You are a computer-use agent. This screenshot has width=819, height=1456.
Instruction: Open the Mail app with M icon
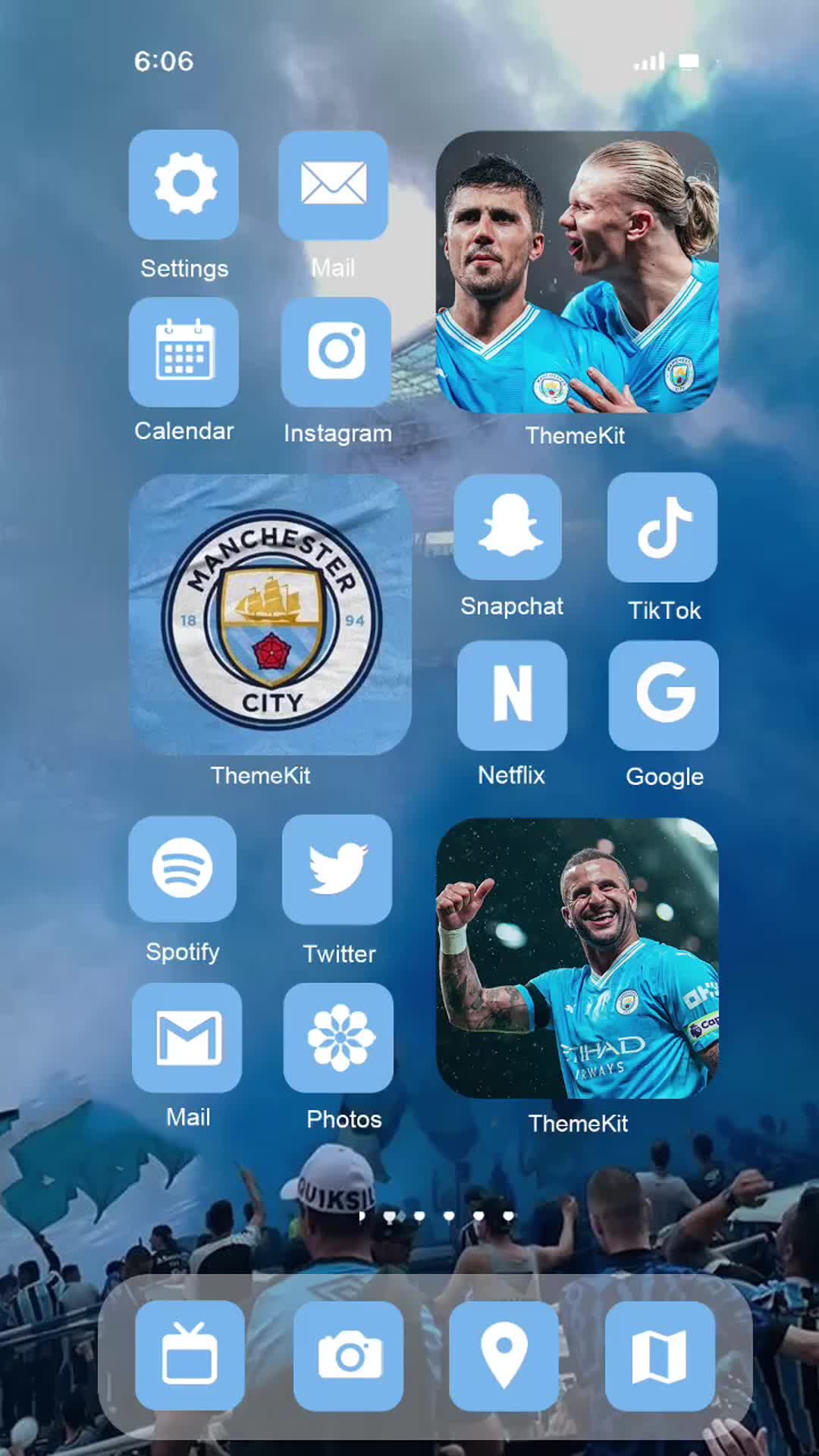[x=187, y=1037]
